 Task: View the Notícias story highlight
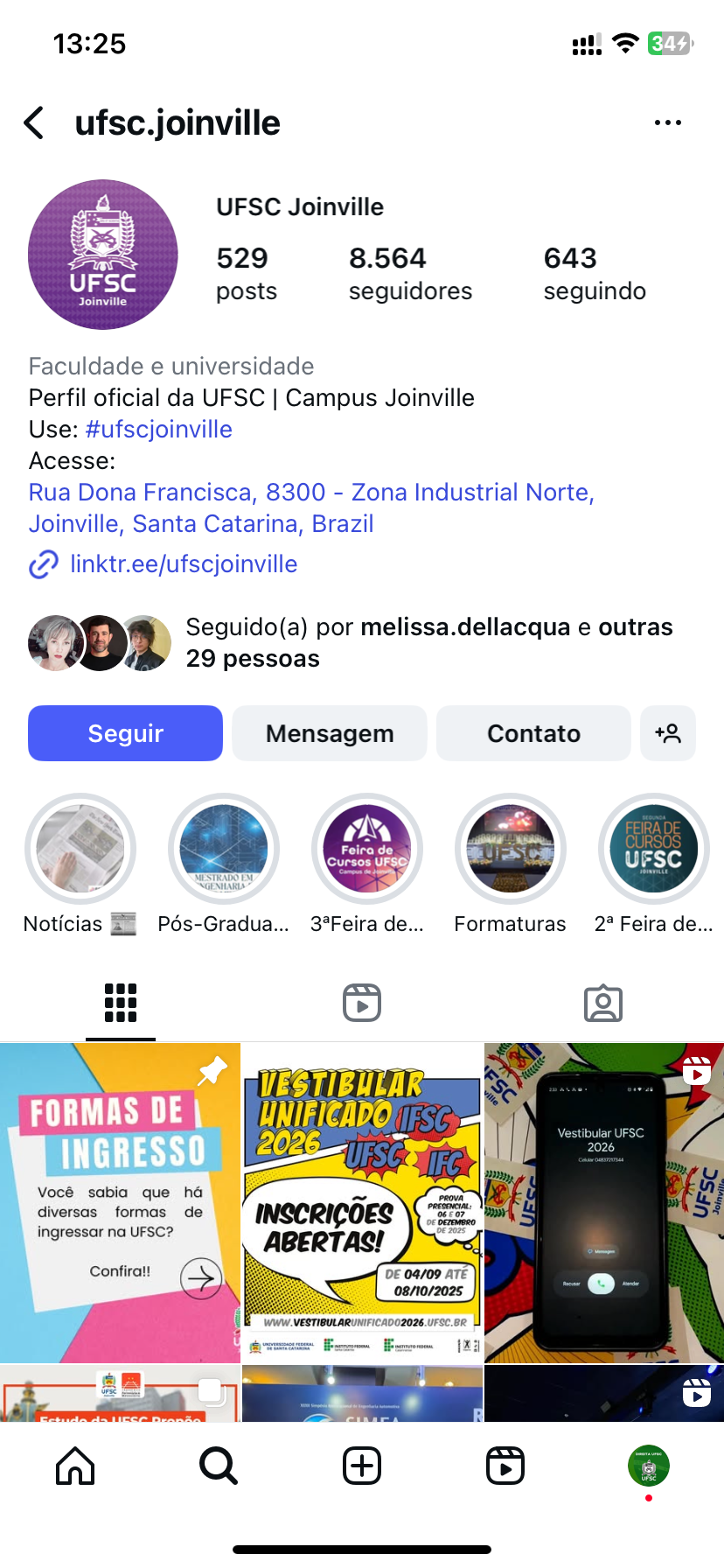[x=80, y=849]
